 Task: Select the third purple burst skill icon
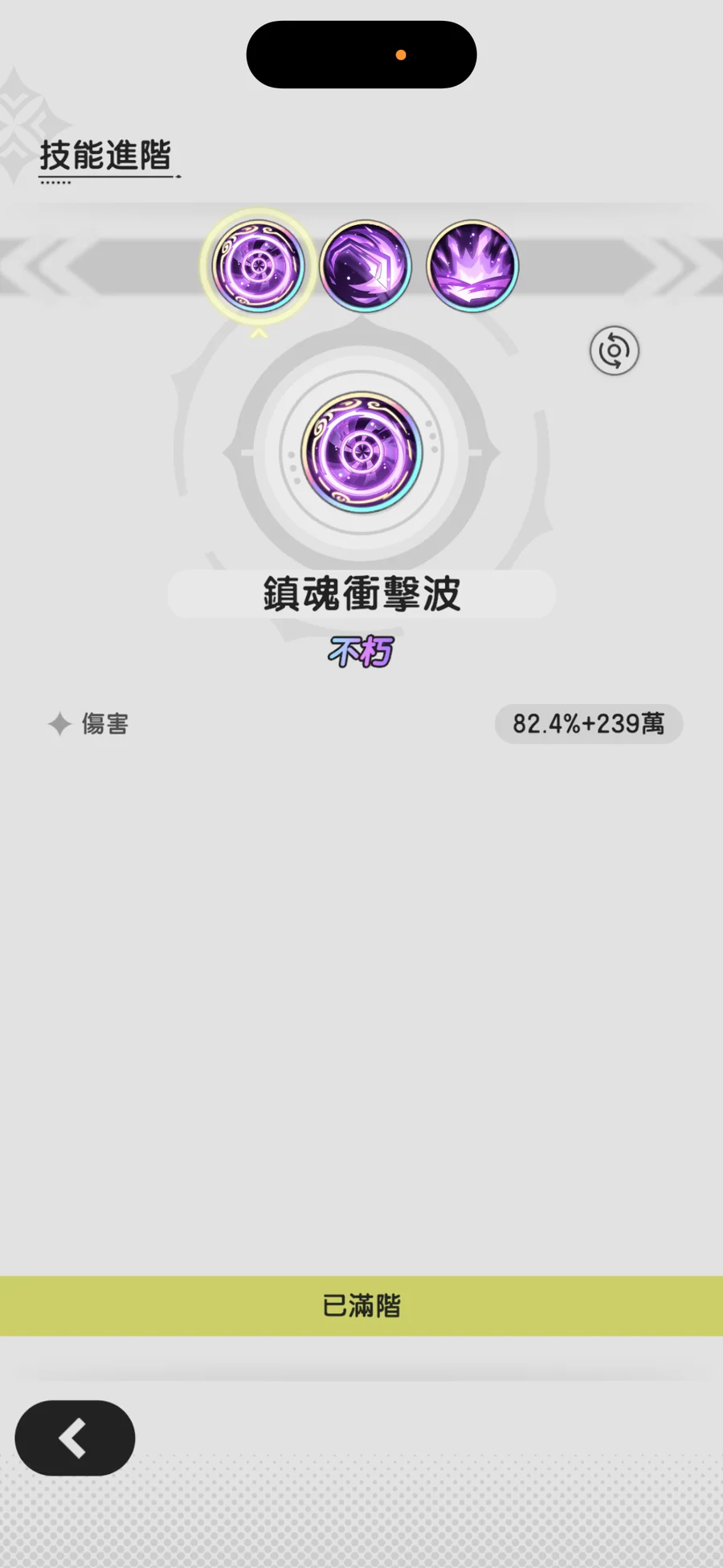coord(472,266)
